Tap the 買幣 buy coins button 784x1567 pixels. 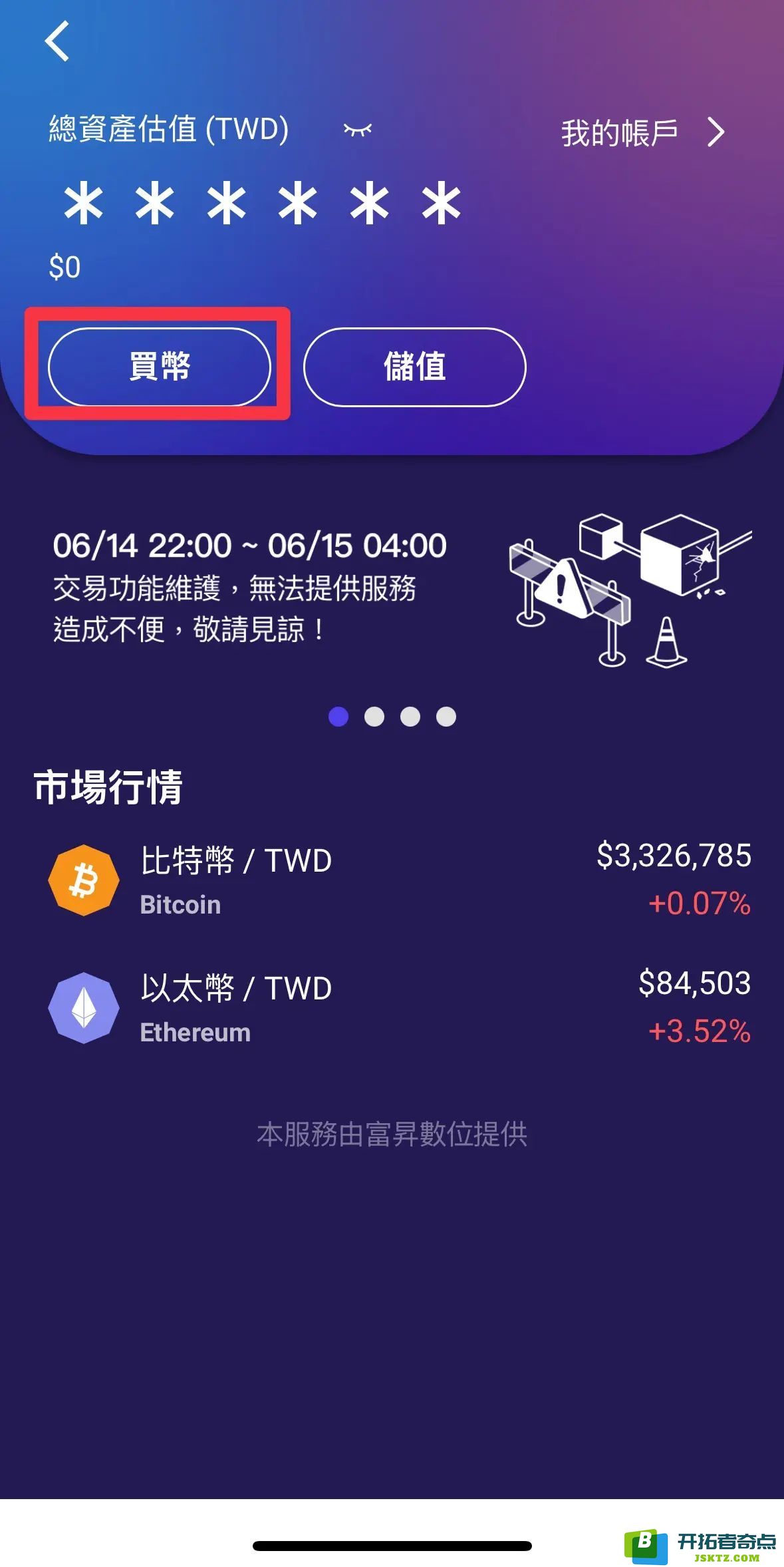click(160, 367)
